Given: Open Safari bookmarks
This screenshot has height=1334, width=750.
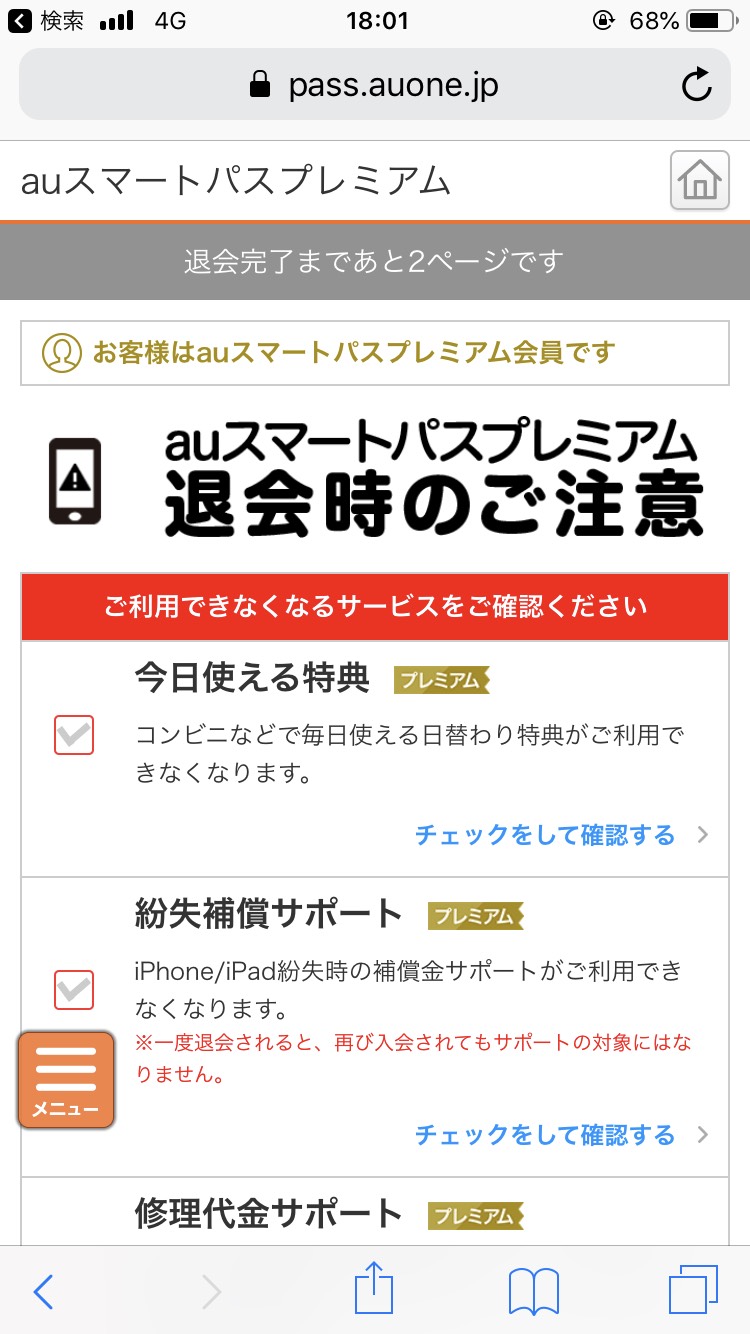Looking at the screenshot, I should tap(534, 1292).
